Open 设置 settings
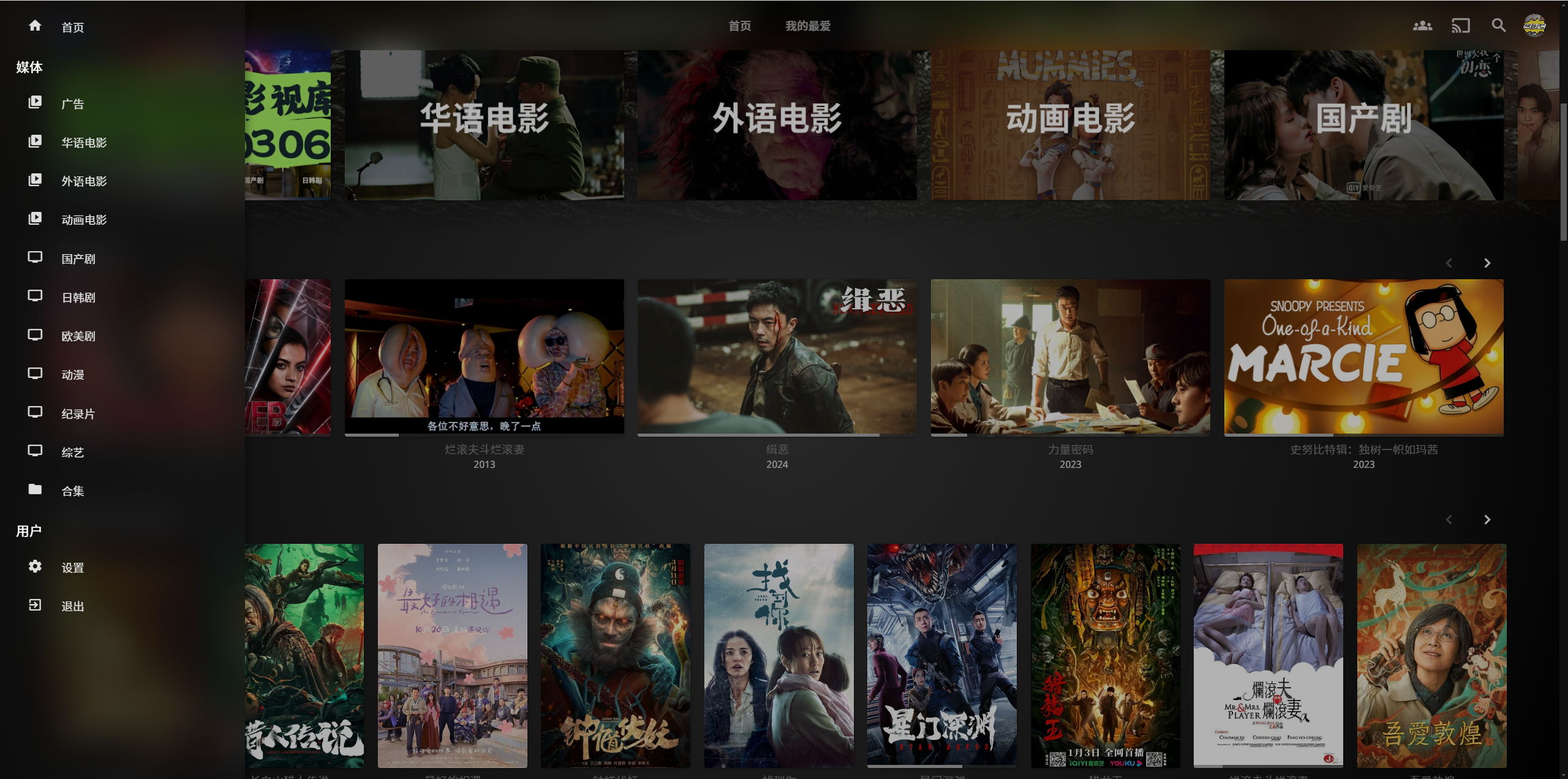 pos(72,568)
